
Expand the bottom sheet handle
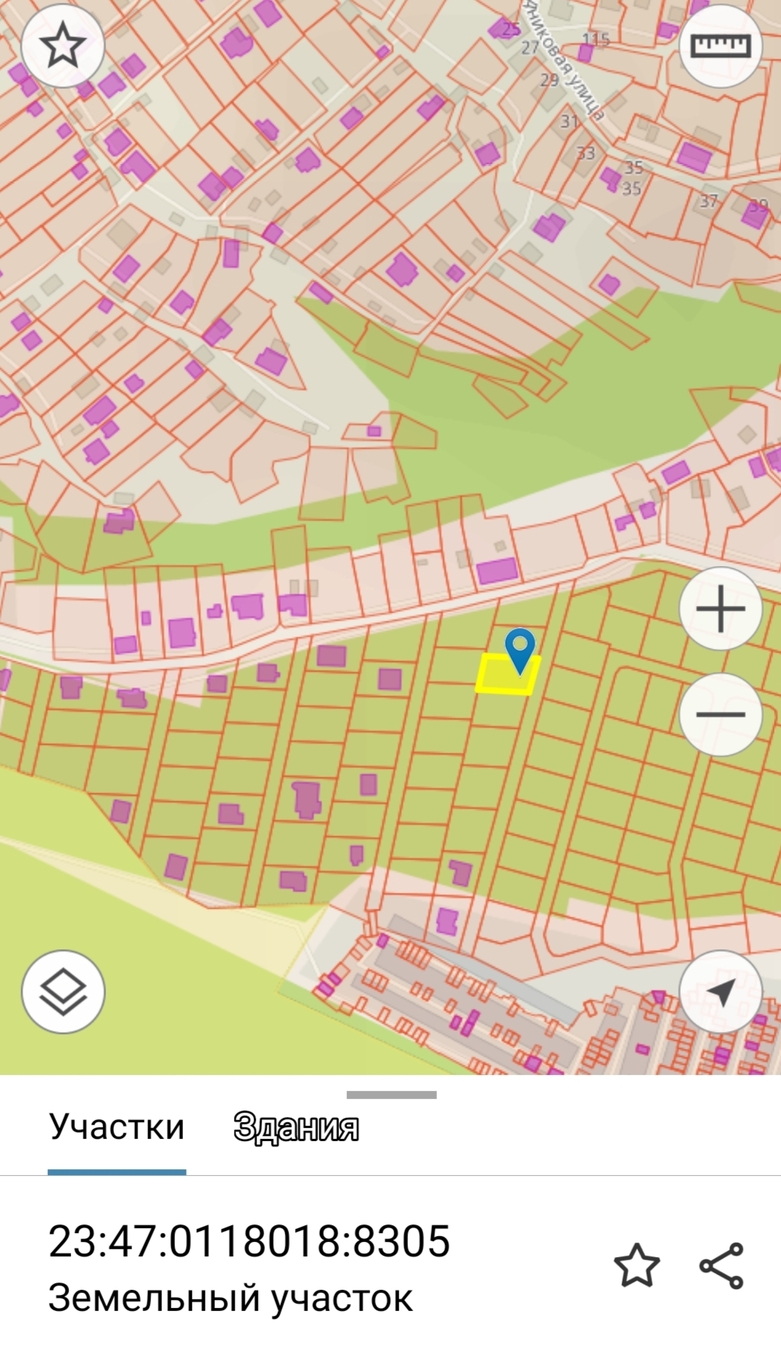tap(391, 1095)
